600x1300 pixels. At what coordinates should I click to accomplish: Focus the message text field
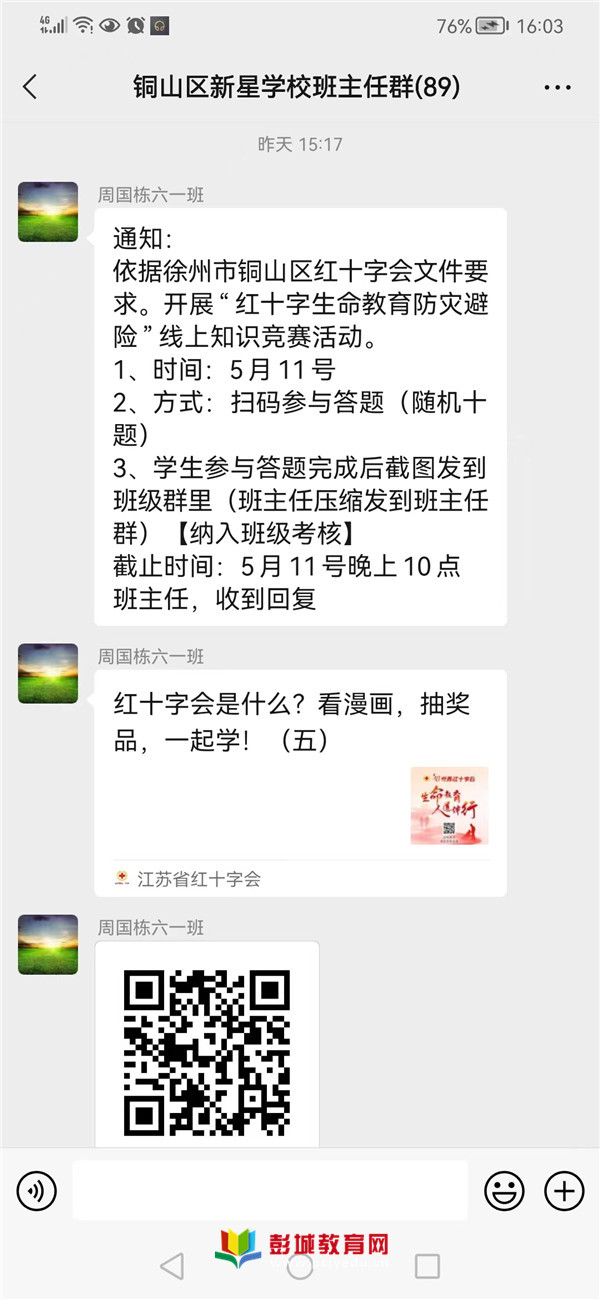(270, 1190)
